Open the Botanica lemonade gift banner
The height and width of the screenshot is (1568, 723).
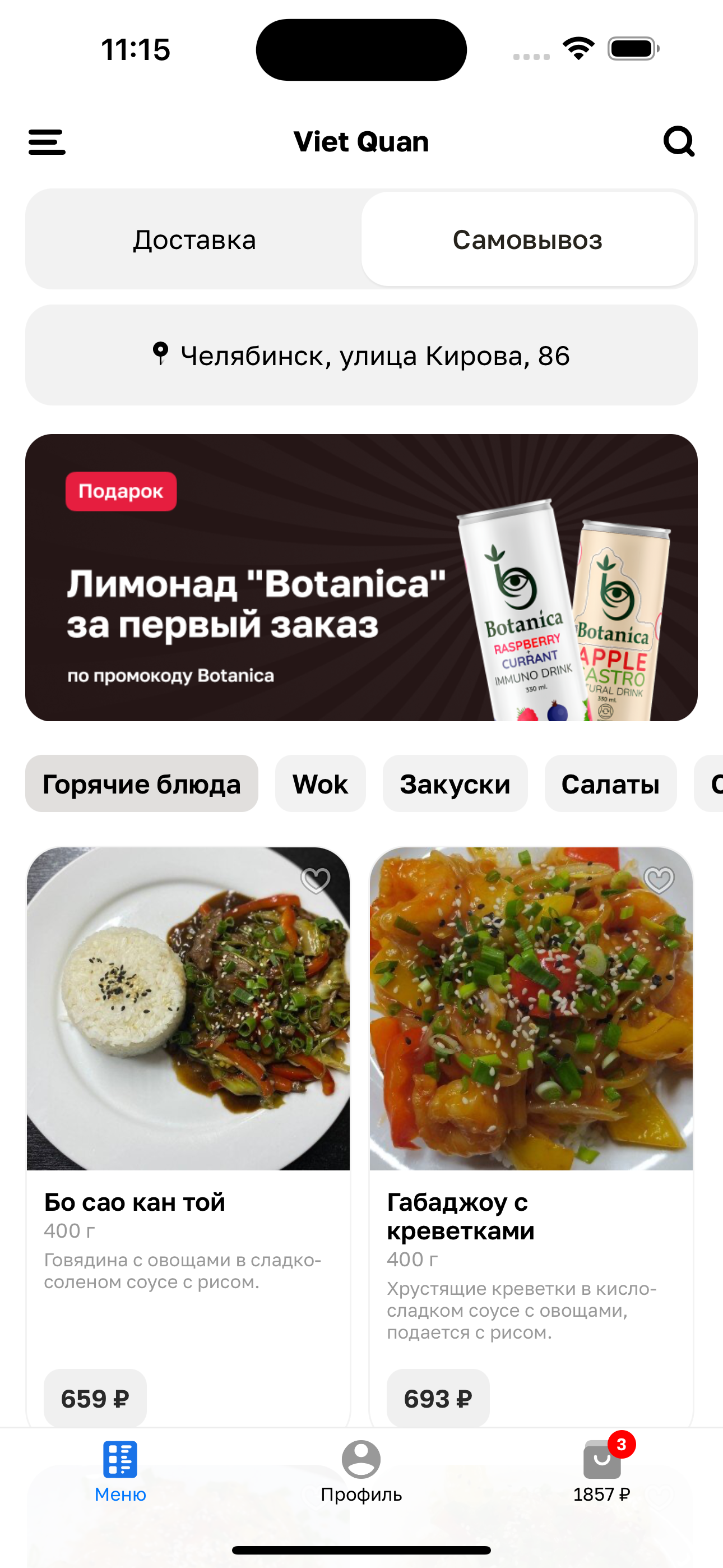[x=361, y=577]
